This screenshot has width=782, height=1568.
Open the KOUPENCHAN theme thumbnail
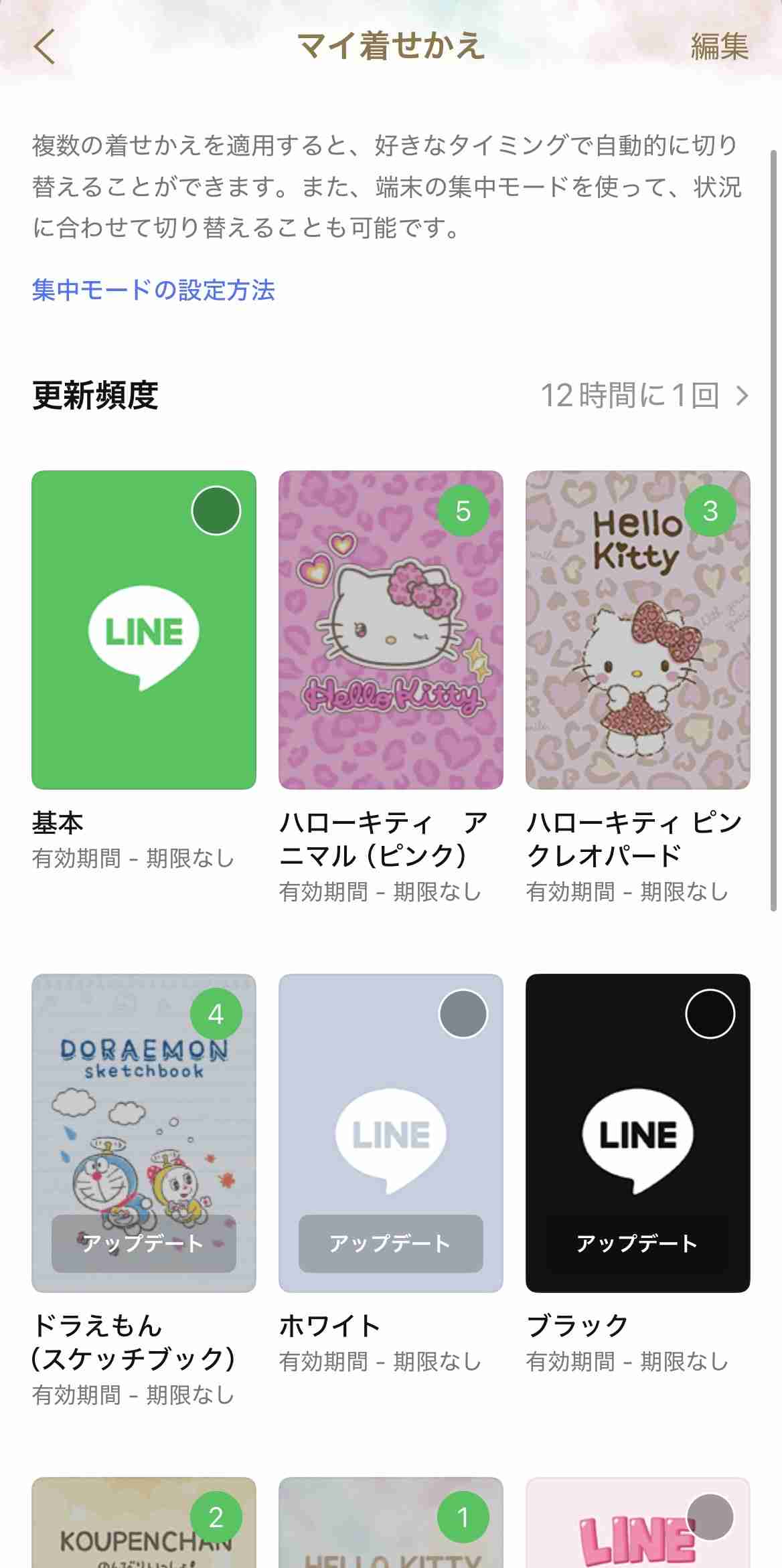coord(144,1539)
